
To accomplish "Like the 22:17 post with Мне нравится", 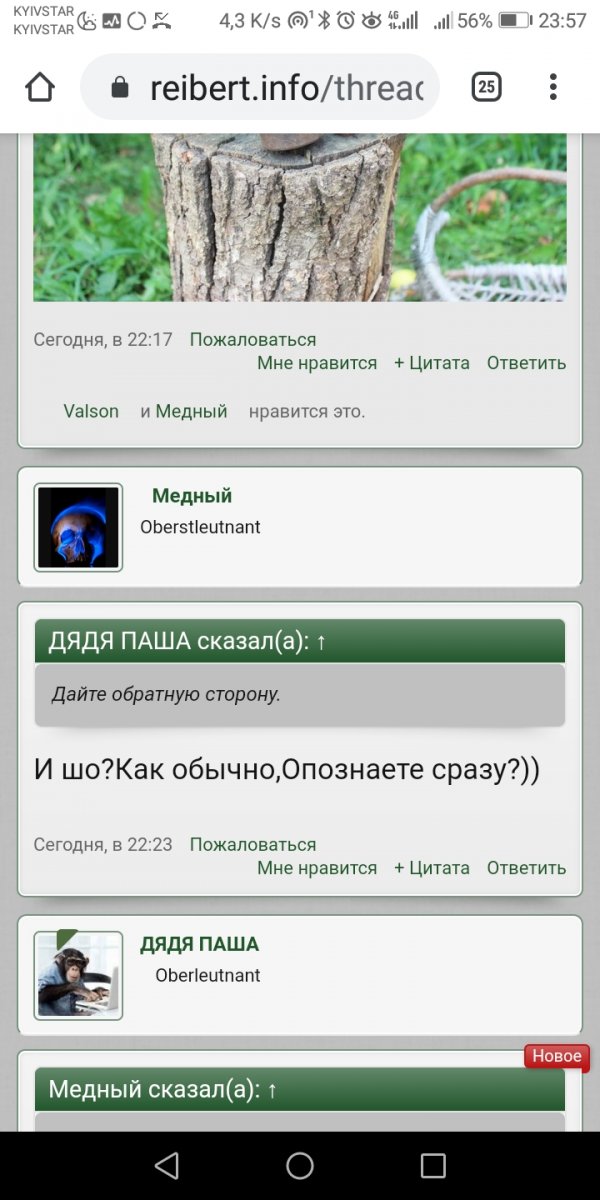I will [x=317, y=363].
